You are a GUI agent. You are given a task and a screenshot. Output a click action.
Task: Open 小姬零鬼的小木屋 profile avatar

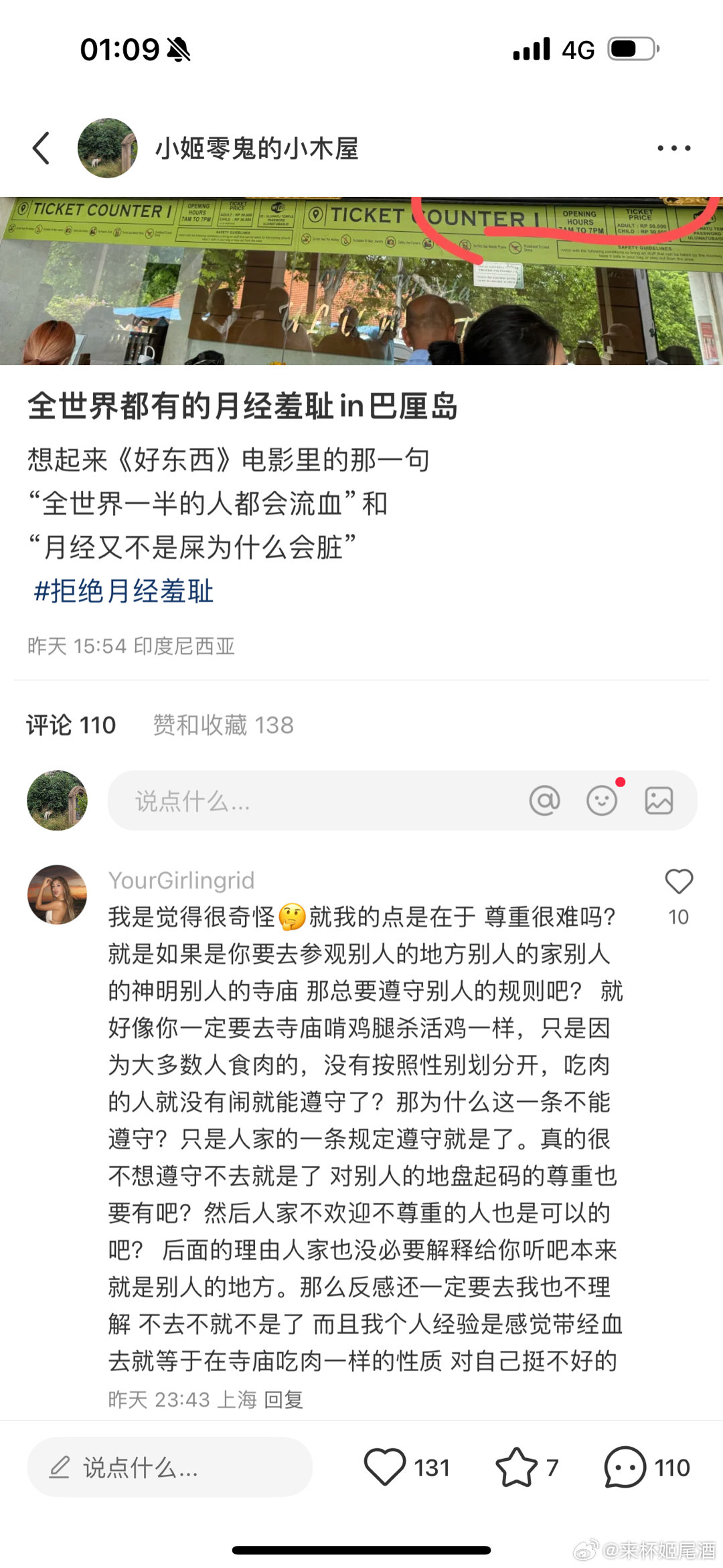tap(107, 148)
